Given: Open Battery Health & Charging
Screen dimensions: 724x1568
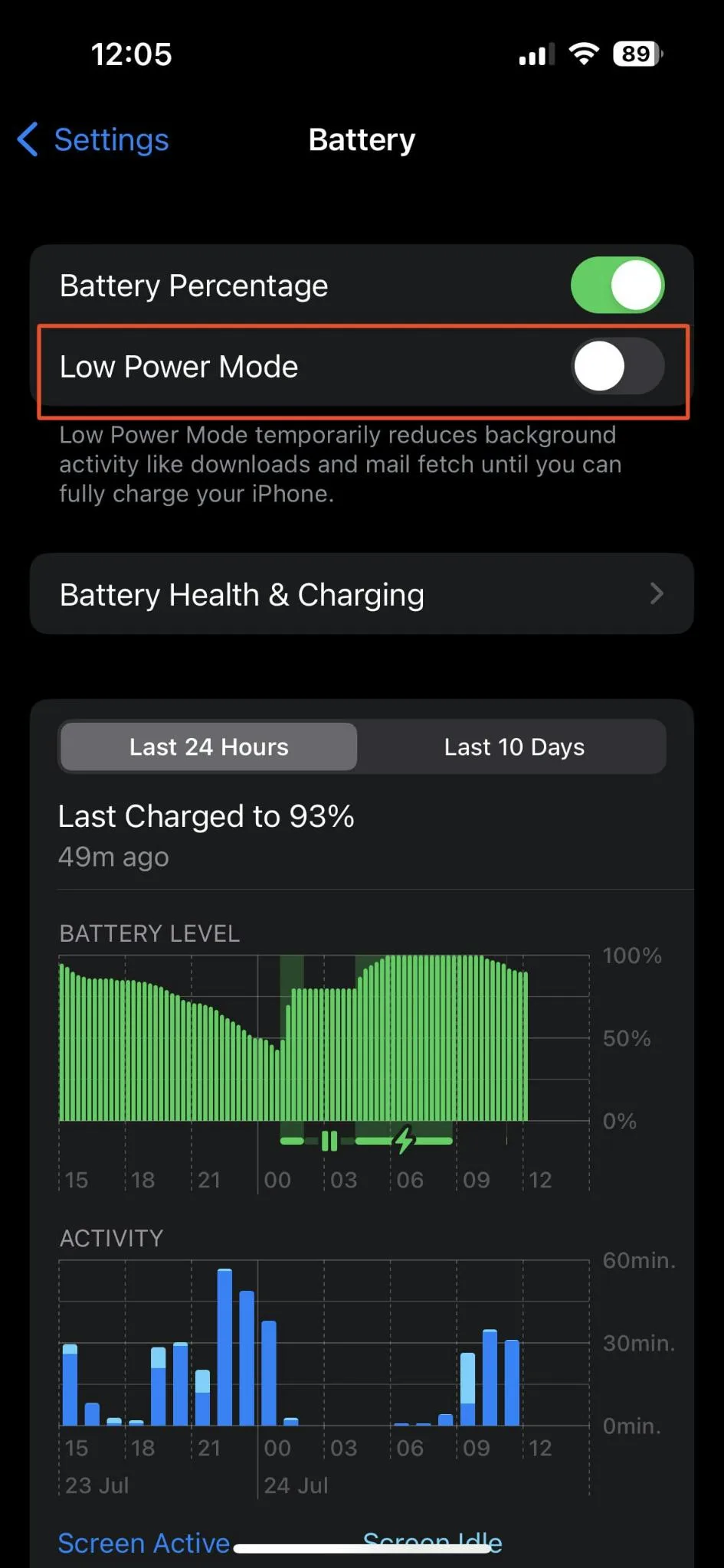Looking at the screenshot, I should tap(362, 594).
